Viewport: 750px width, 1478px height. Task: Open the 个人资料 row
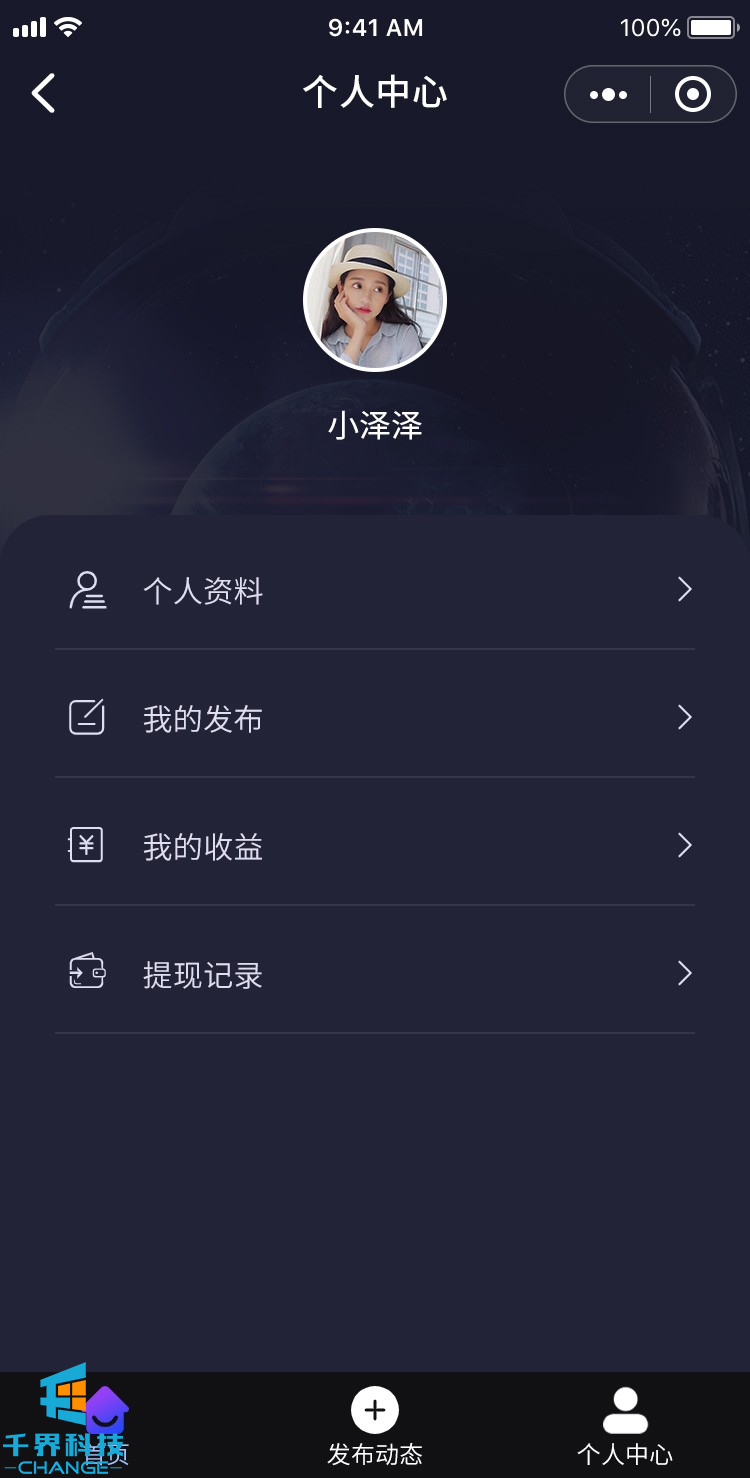[375, 590]
